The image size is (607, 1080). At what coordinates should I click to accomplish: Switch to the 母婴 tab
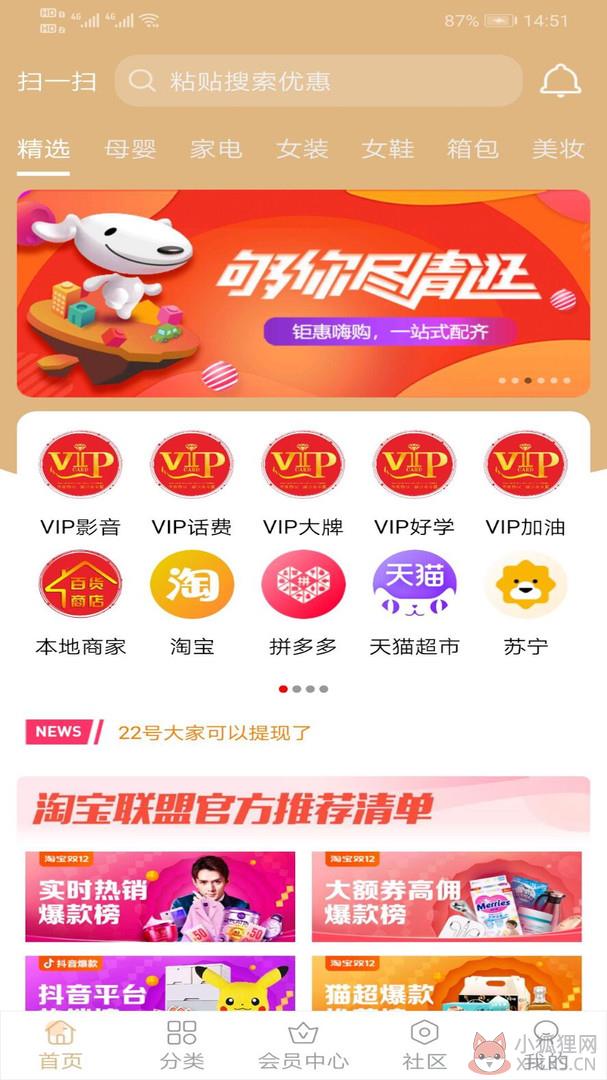(130, 149)
